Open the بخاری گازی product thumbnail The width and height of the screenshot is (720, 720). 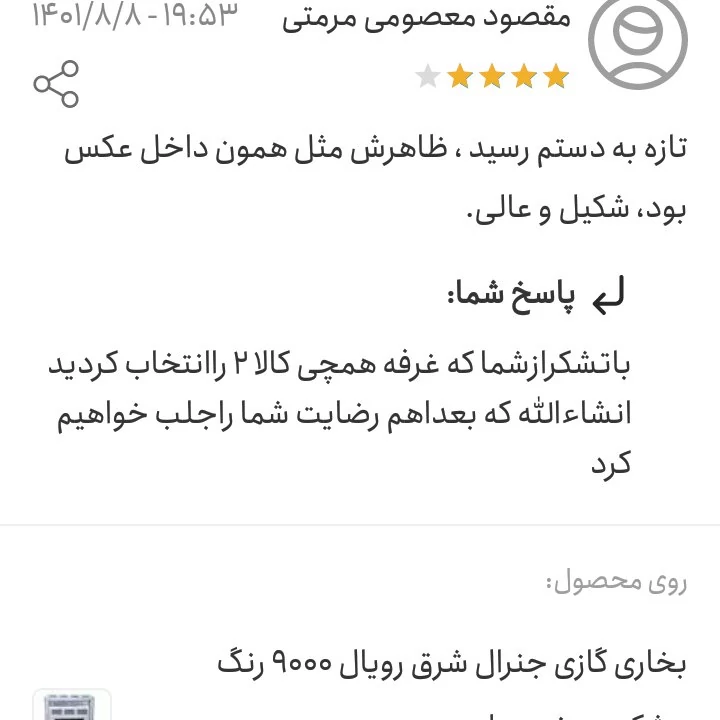coord(71,705)
